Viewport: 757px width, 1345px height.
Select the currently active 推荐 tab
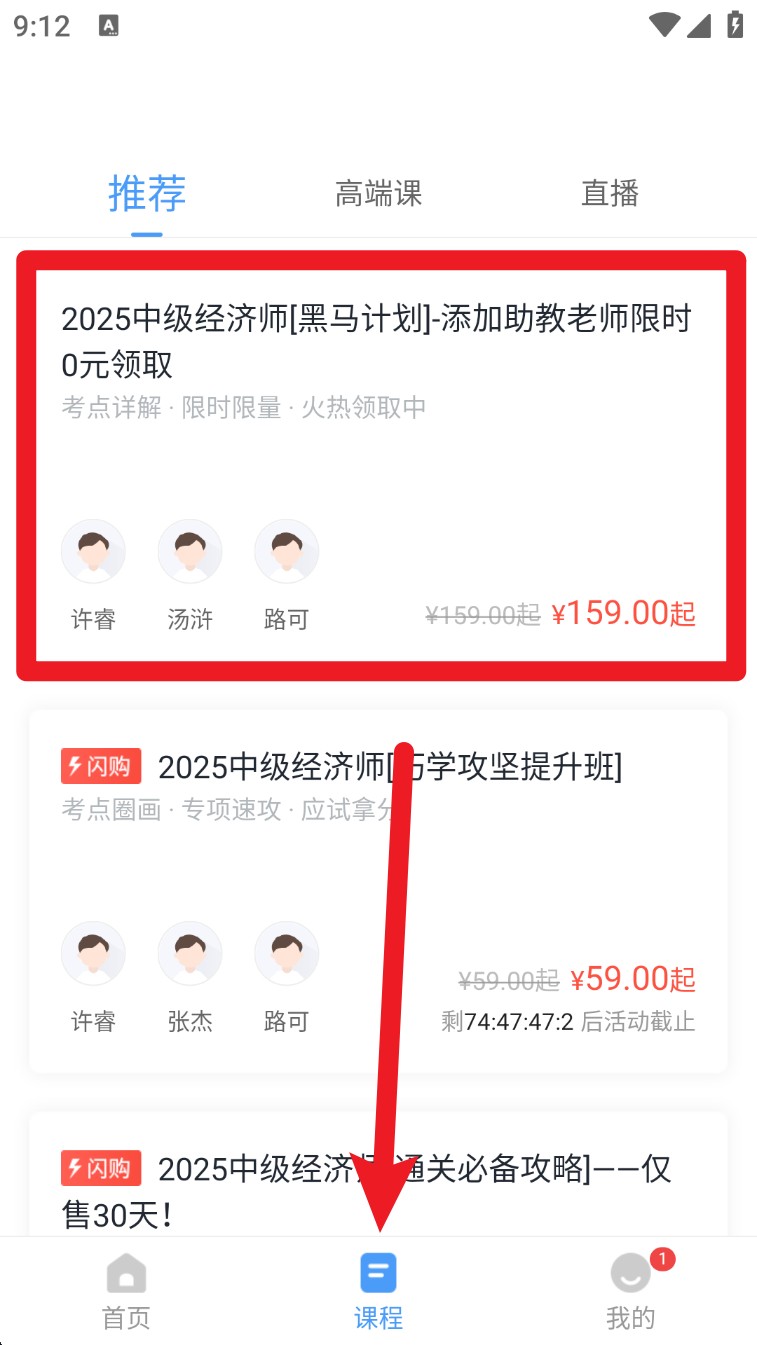(x=146, y=194)
